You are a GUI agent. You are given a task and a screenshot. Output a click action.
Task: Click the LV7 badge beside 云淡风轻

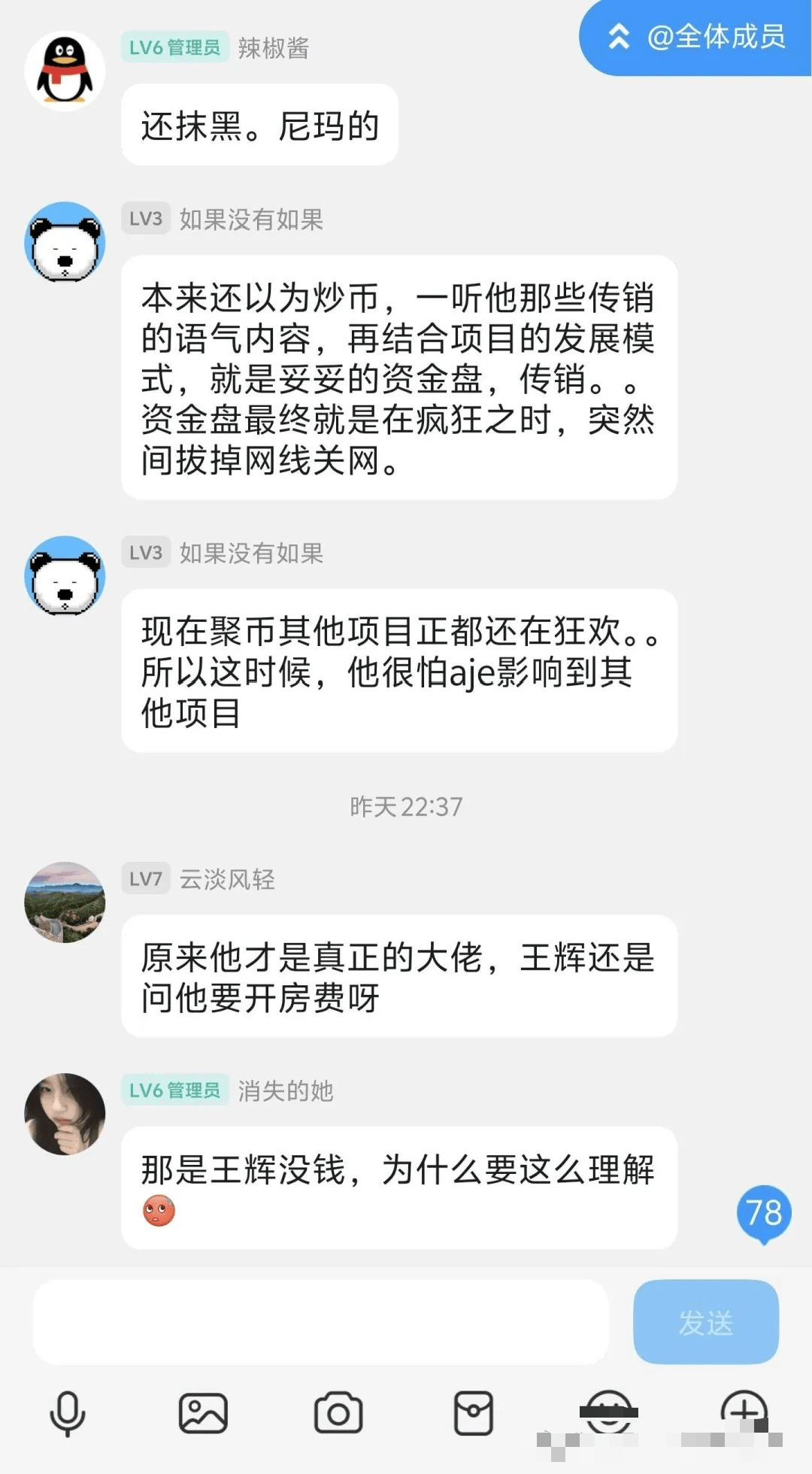[144, 881]
